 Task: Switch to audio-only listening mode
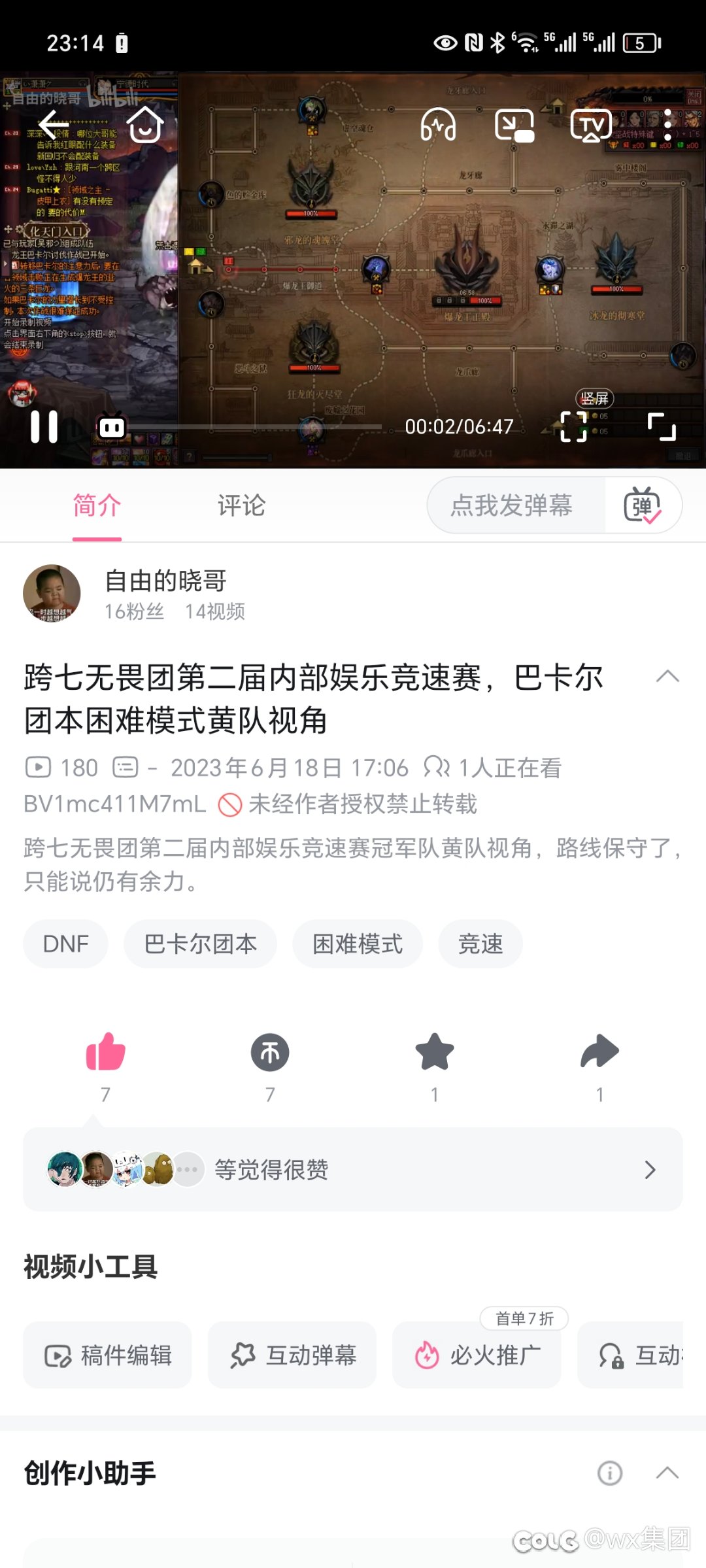click(x=438, y=124)
